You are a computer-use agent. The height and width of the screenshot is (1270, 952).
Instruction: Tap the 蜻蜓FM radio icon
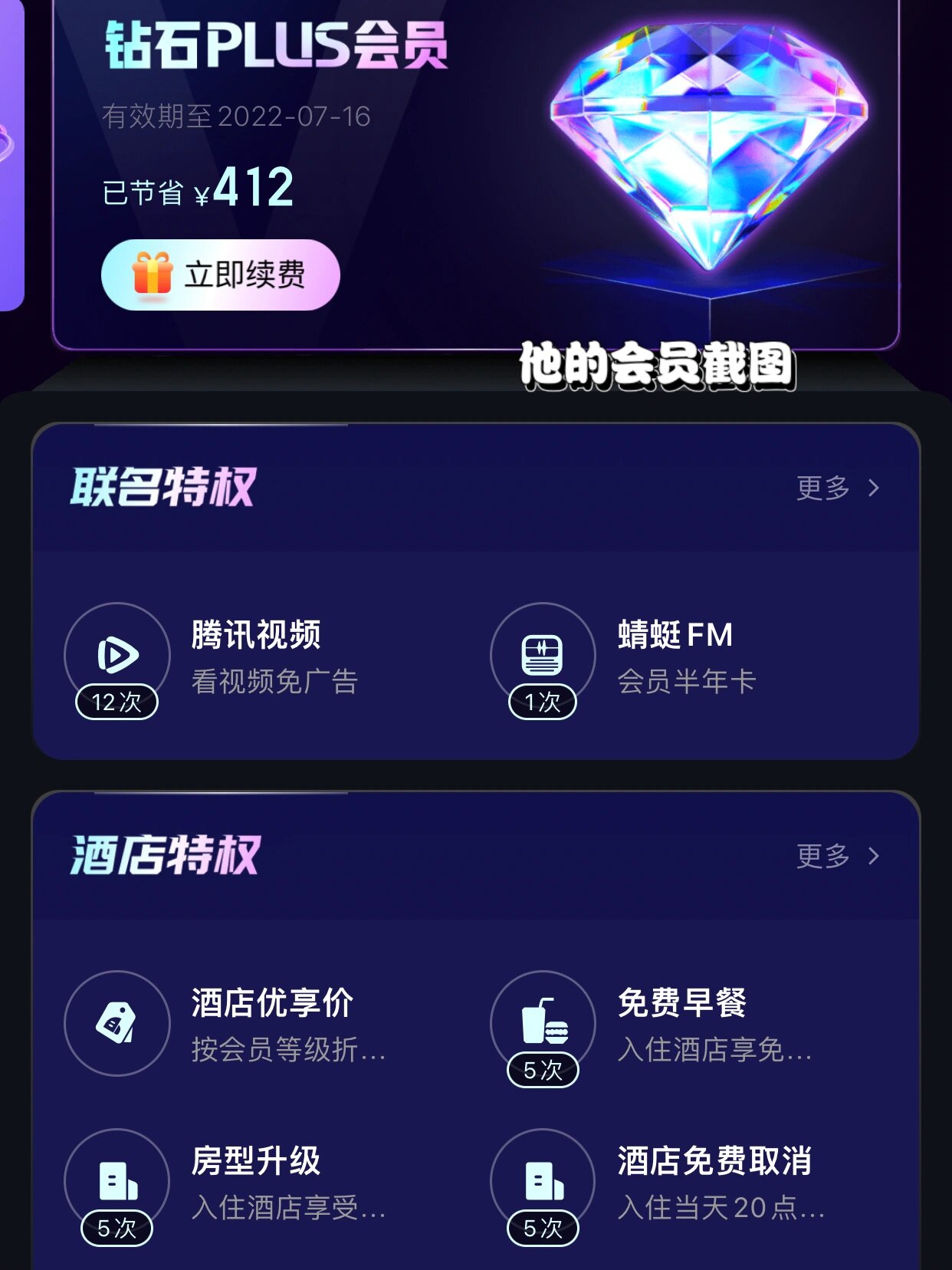[x=543, y=656]
